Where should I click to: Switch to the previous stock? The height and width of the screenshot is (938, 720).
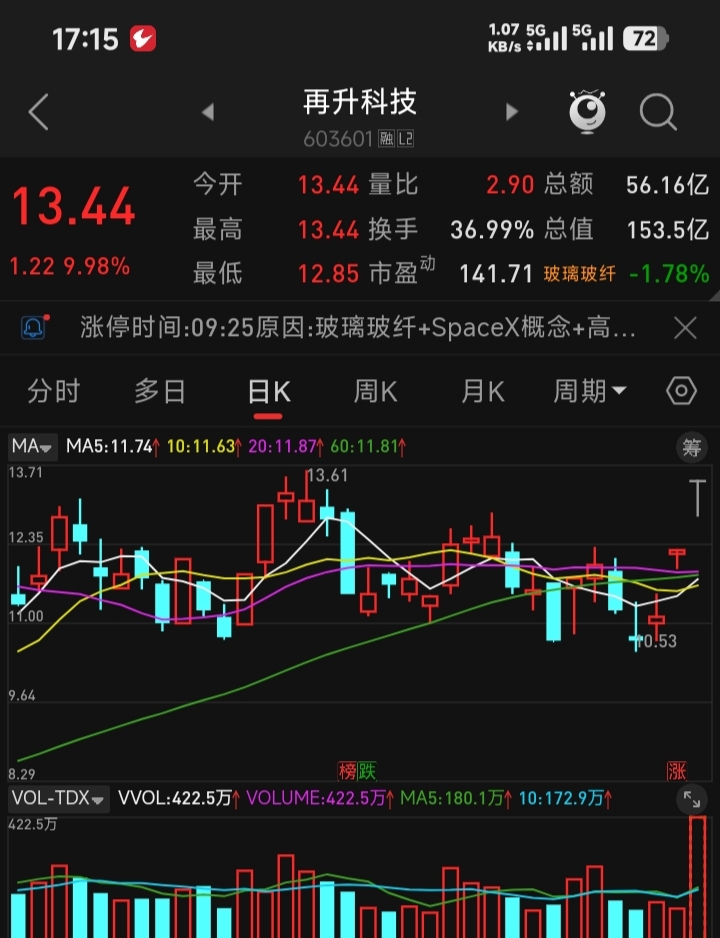click(208, 113)
